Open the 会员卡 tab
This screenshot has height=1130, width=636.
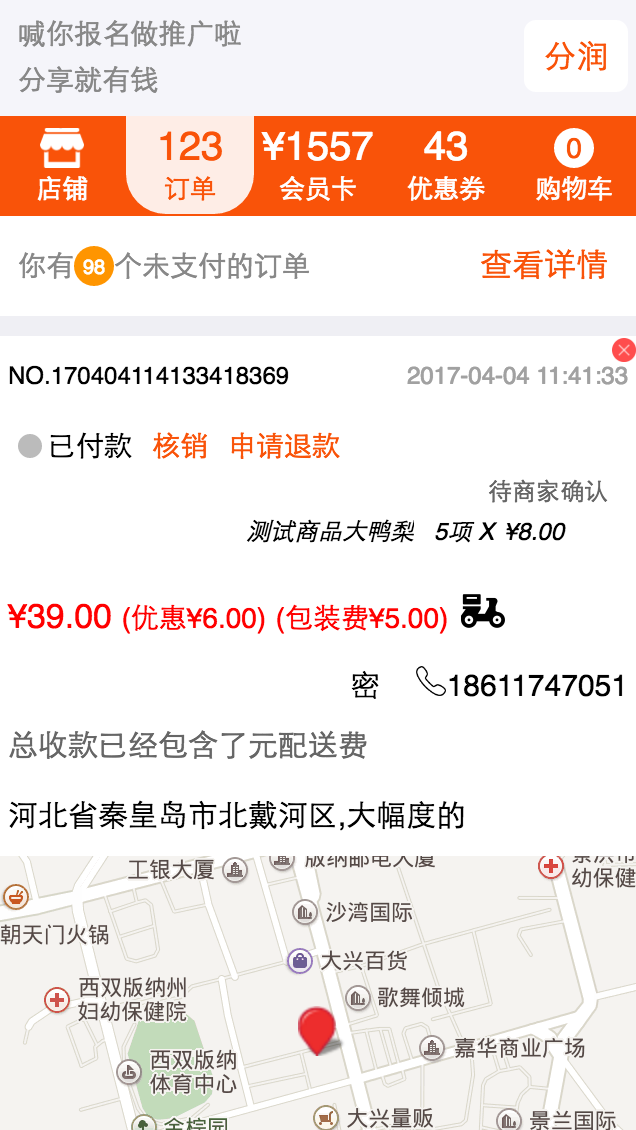pyautogui.click(x=318, y=166)
